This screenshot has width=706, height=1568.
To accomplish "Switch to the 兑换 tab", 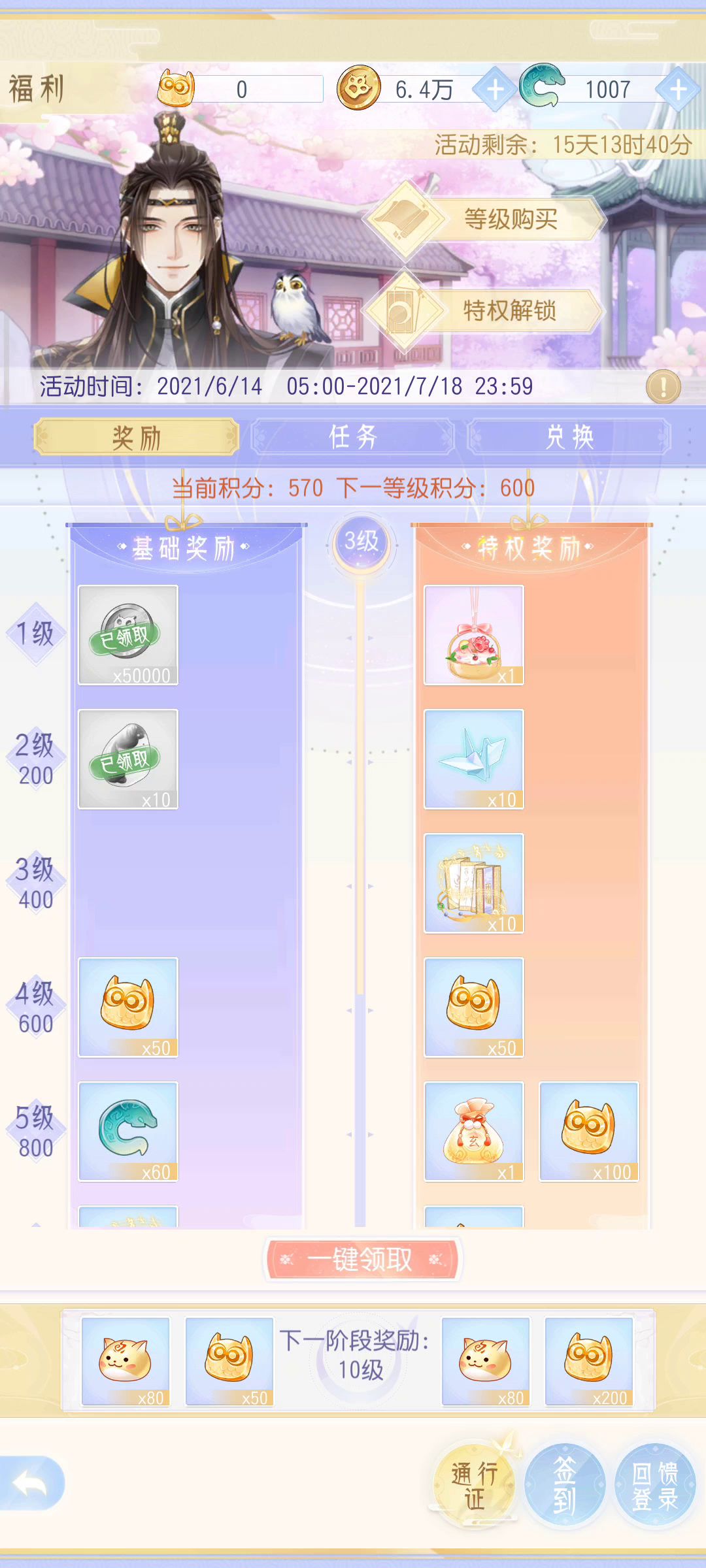I will 569,437.
